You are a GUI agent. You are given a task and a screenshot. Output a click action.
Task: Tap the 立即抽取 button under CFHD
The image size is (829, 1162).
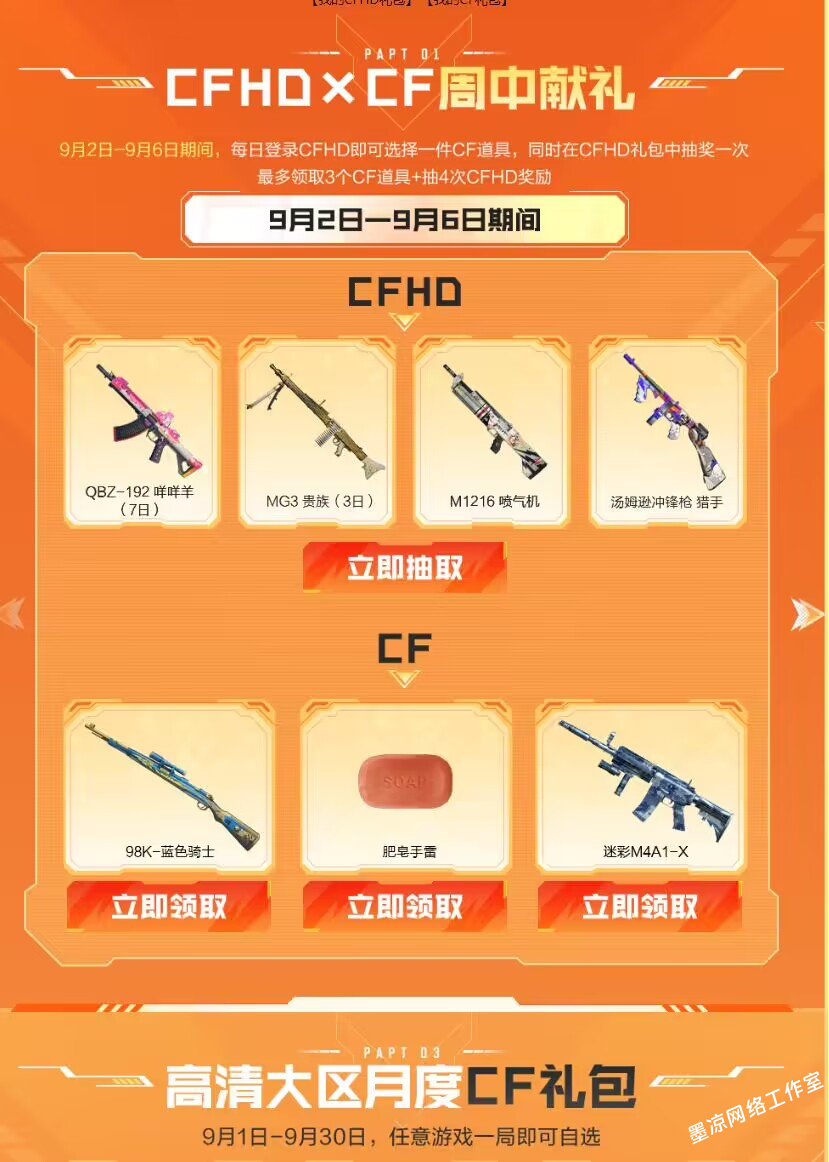tap(404, 568)
